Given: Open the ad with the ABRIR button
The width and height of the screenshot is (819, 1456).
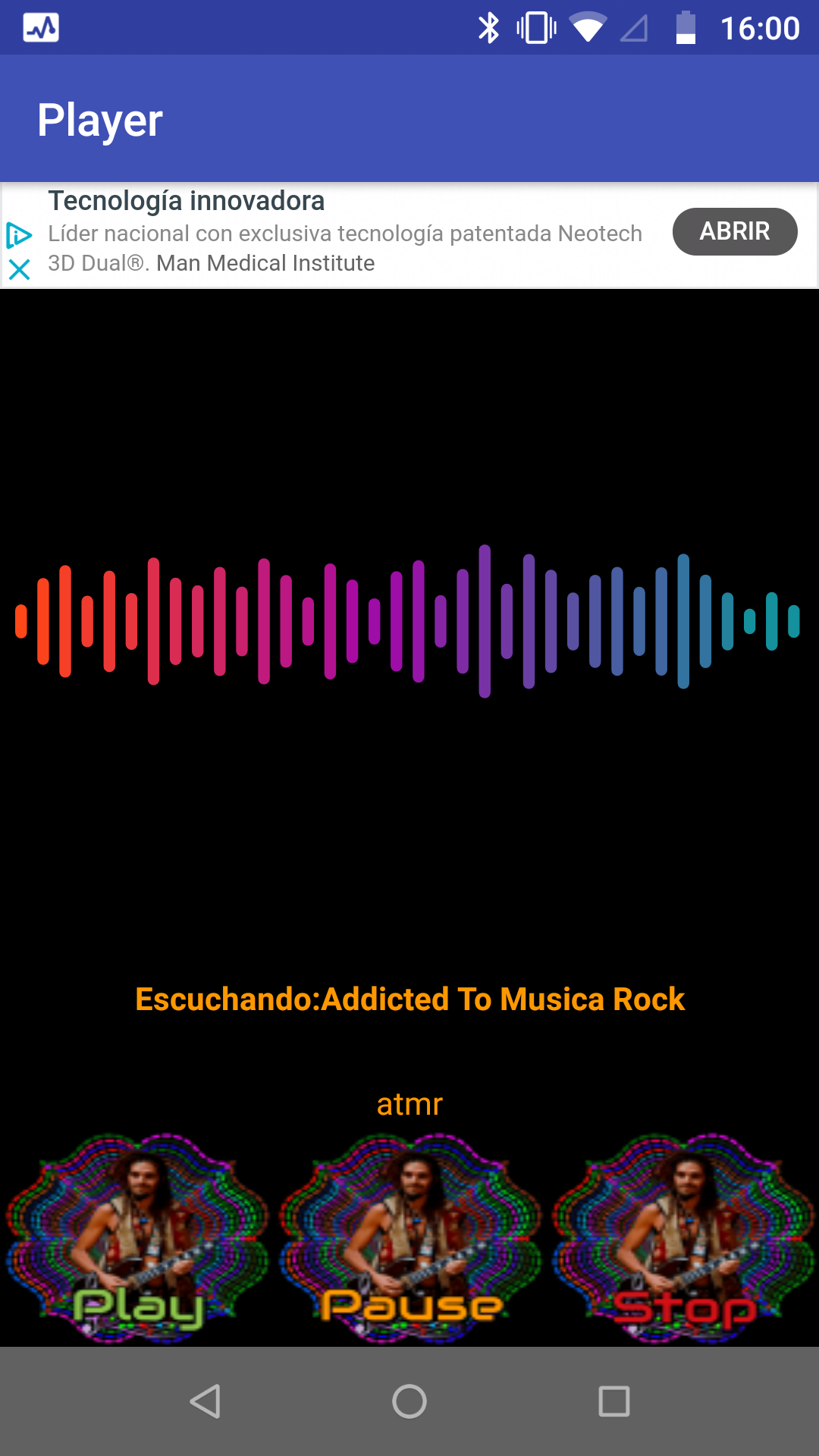Looking at the screenshot, I should point(735,231).
